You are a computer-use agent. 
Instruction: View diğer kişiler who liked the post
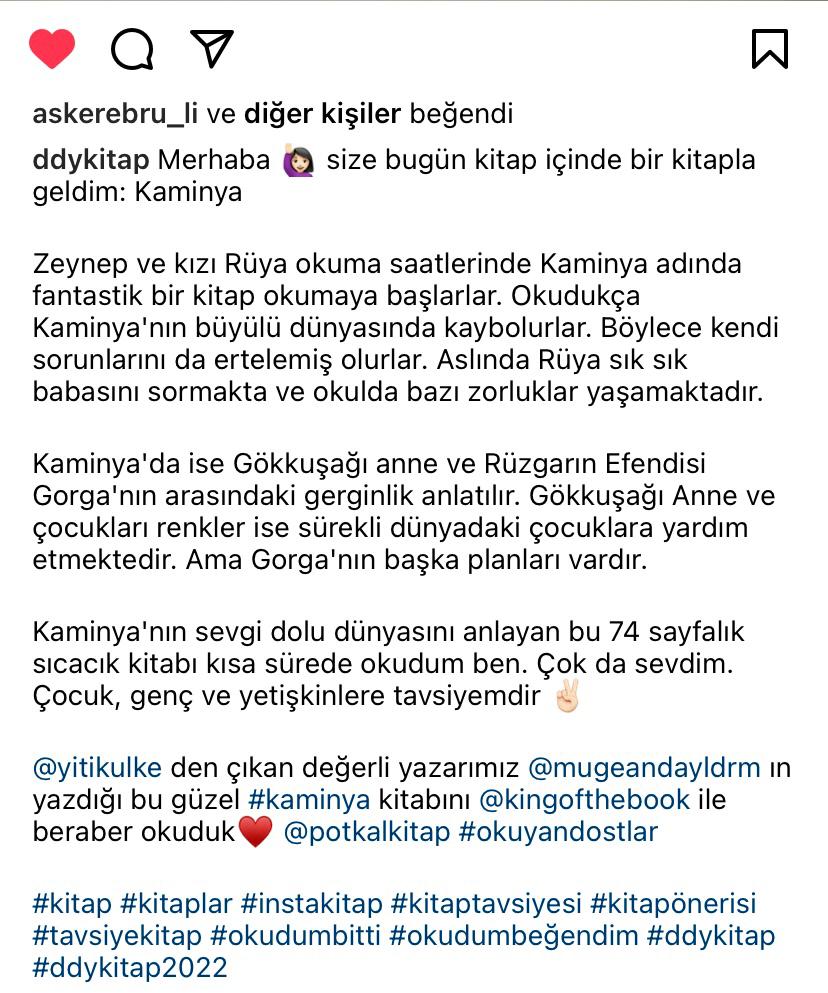(x=322, y=114)
